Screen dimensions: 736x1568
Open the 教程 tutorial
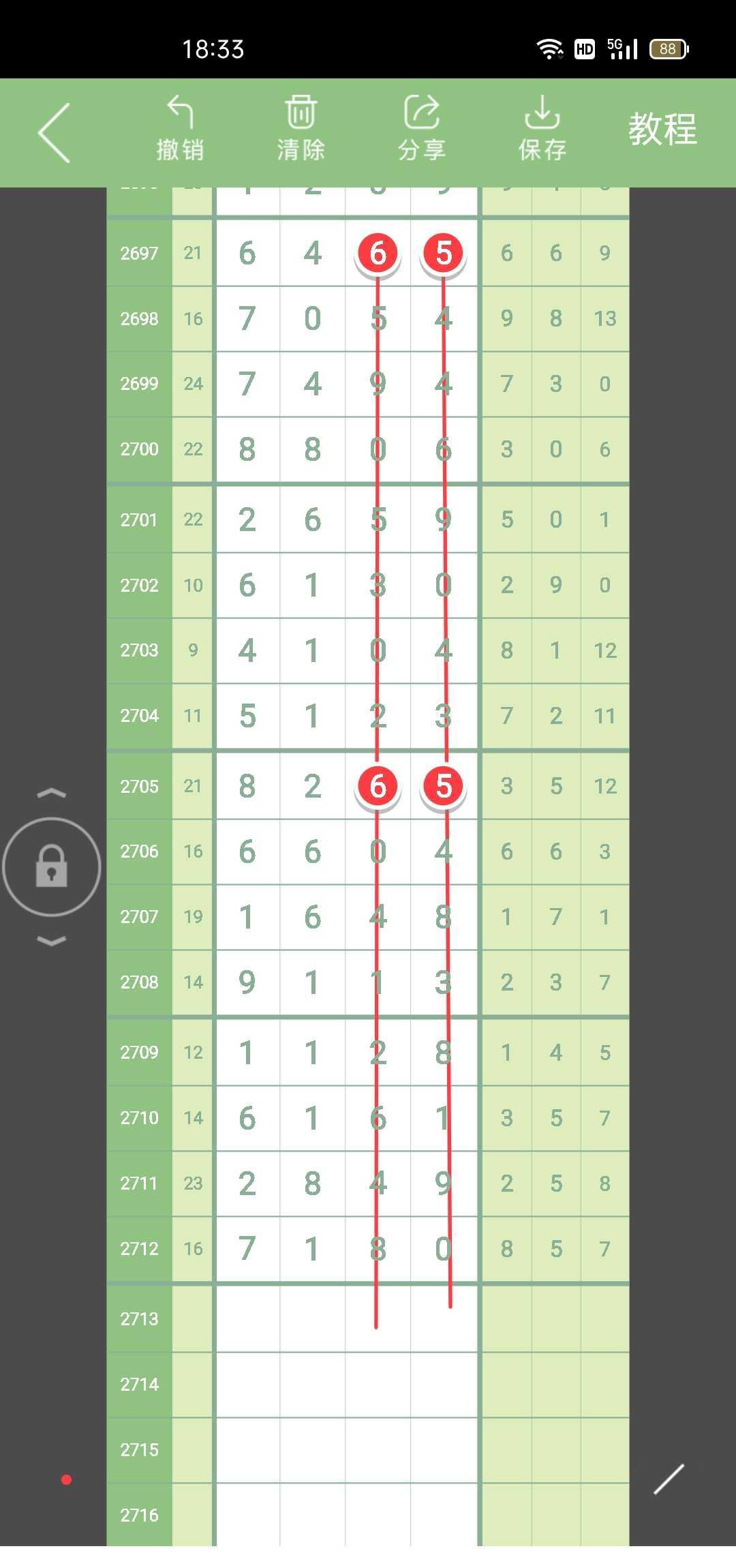click(x=662, y=130)
